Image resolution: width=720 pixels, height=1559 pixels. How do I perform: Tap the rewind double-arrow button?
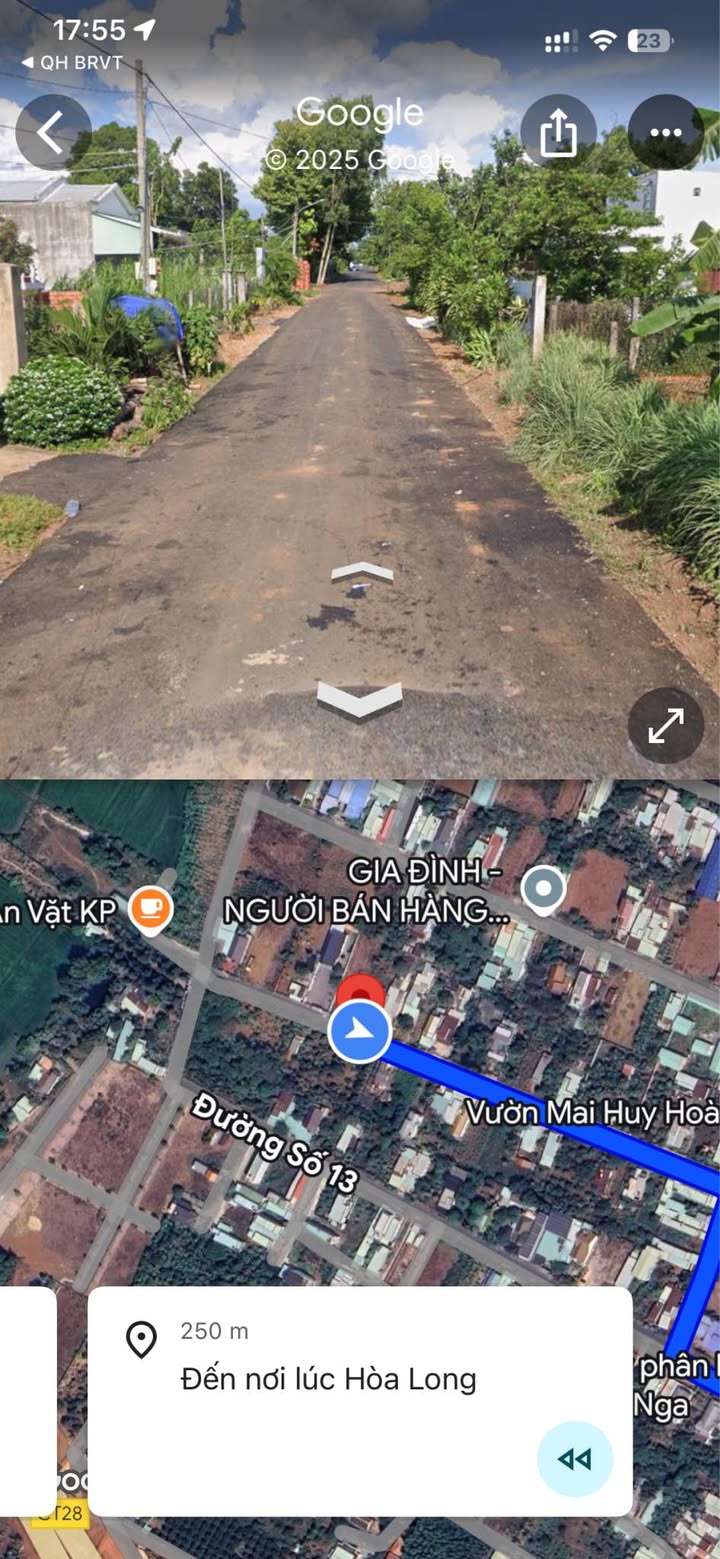coord(574,1459)
